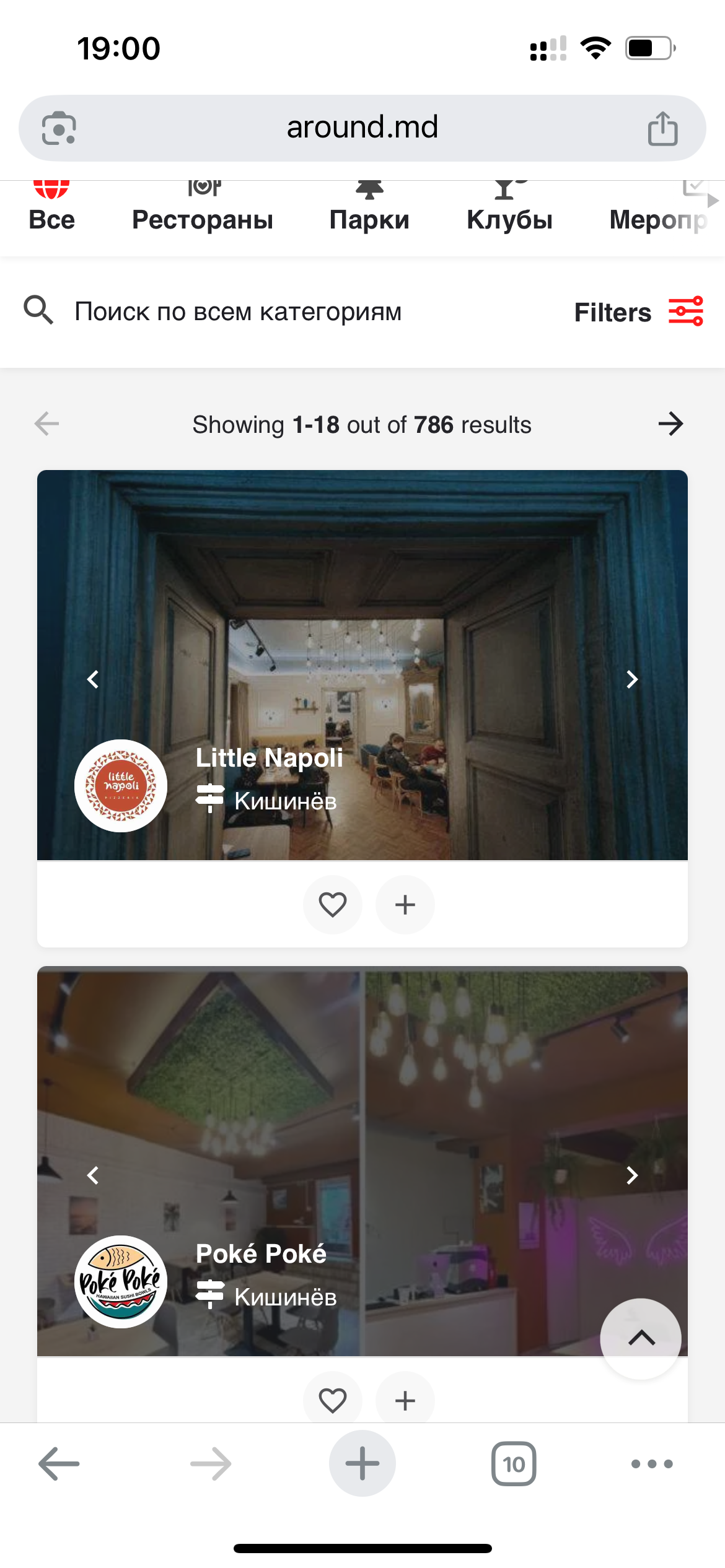The height and width of the screenshot is (1568, 725).
Task: Go back in the browser
Action: [x=59, y=1464]
